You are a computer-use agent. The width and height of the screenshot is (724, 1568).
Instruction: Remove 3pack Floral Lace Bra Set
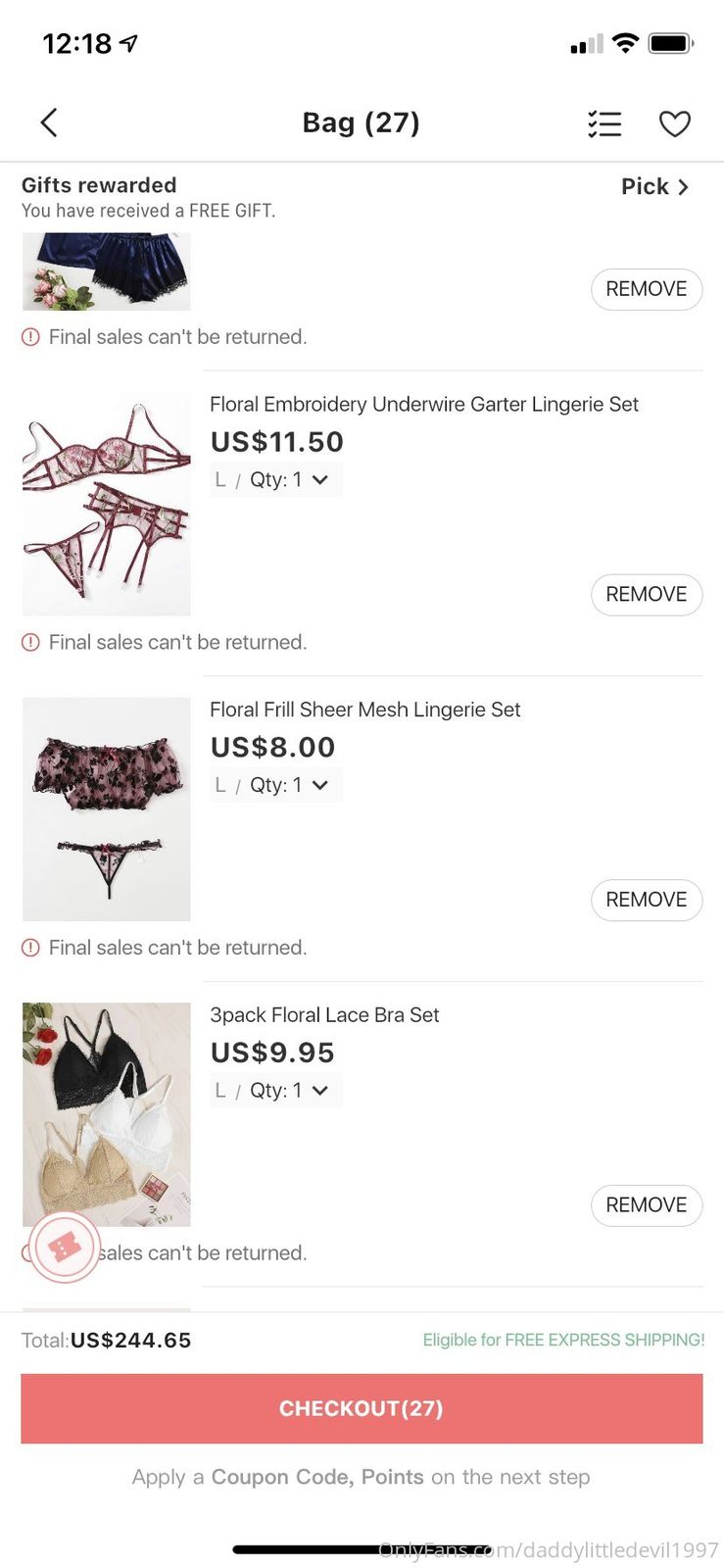646,1205
